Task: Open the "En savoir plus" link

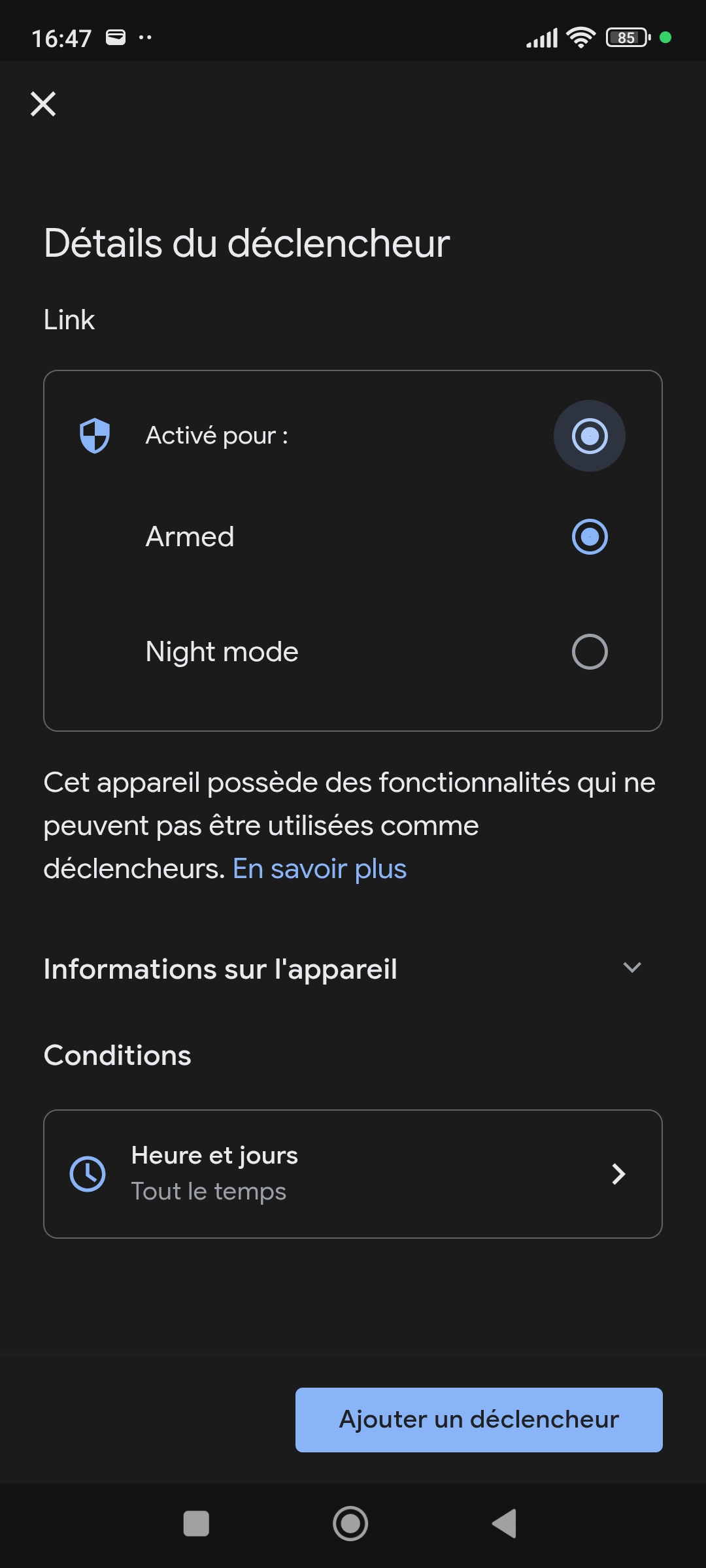Action: (x=320, y=869)
